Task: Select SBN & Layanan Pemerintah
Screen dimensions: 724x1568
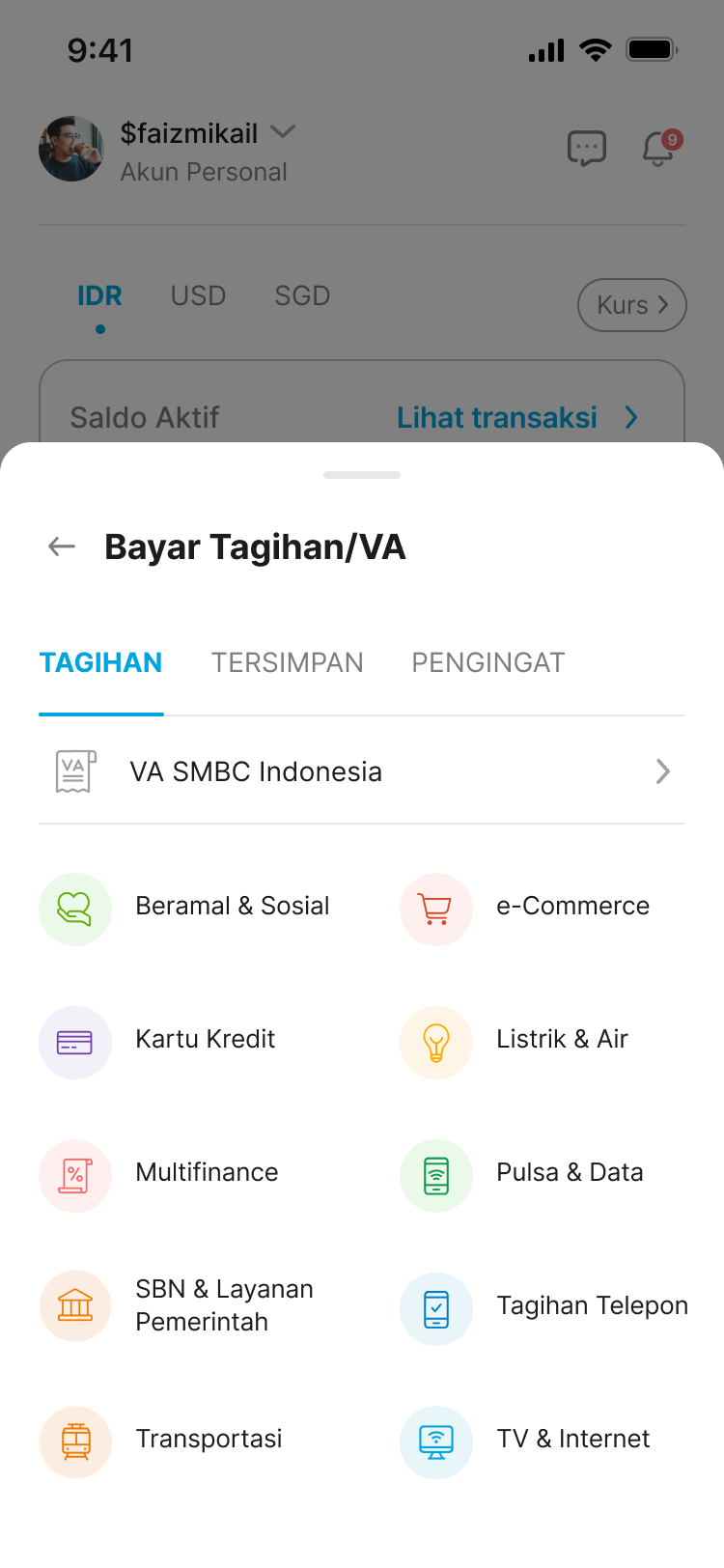Action: (x=183, y=1306)
